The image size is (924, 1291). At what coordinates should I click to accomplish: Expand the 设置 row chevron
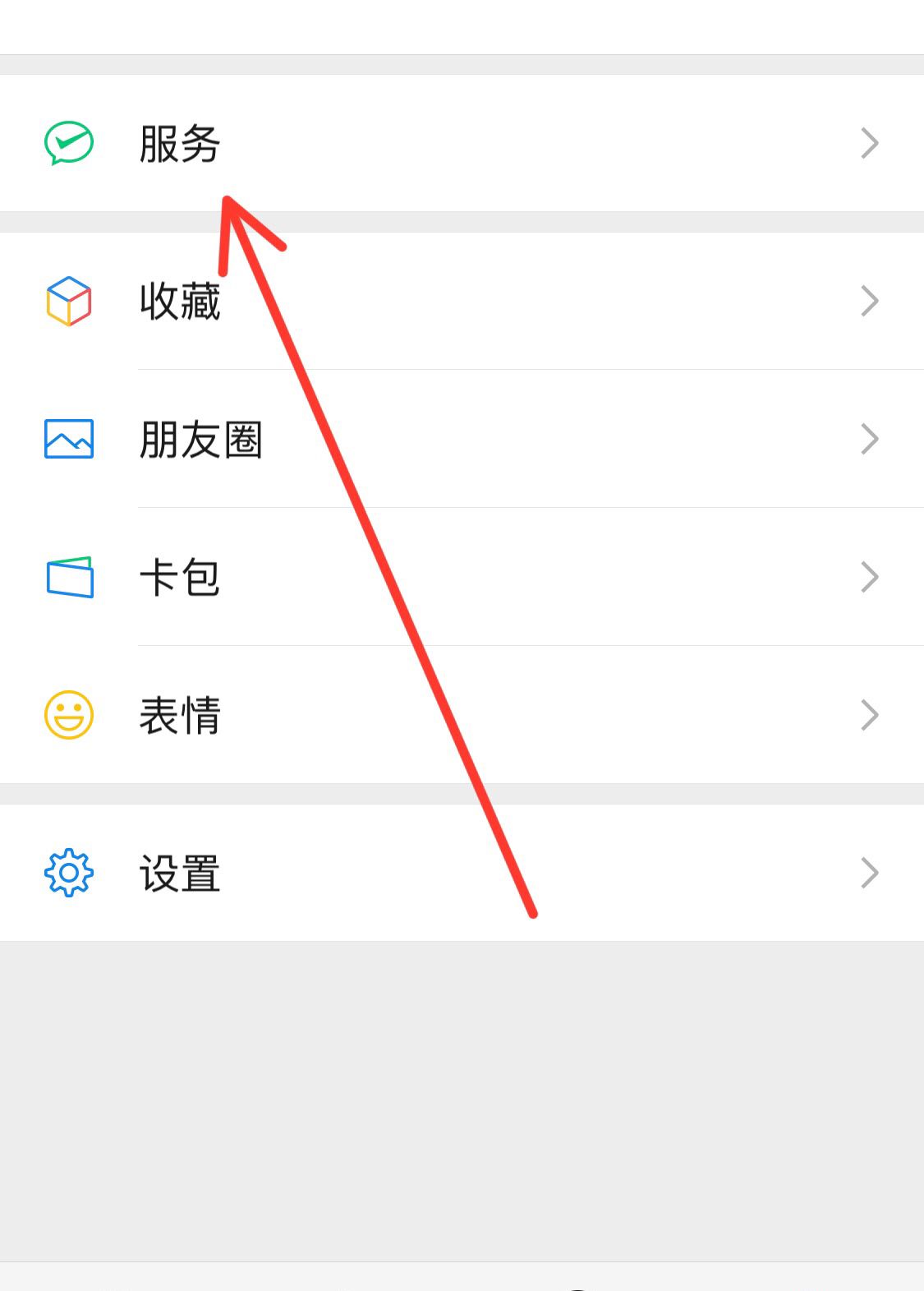(870, 873)
